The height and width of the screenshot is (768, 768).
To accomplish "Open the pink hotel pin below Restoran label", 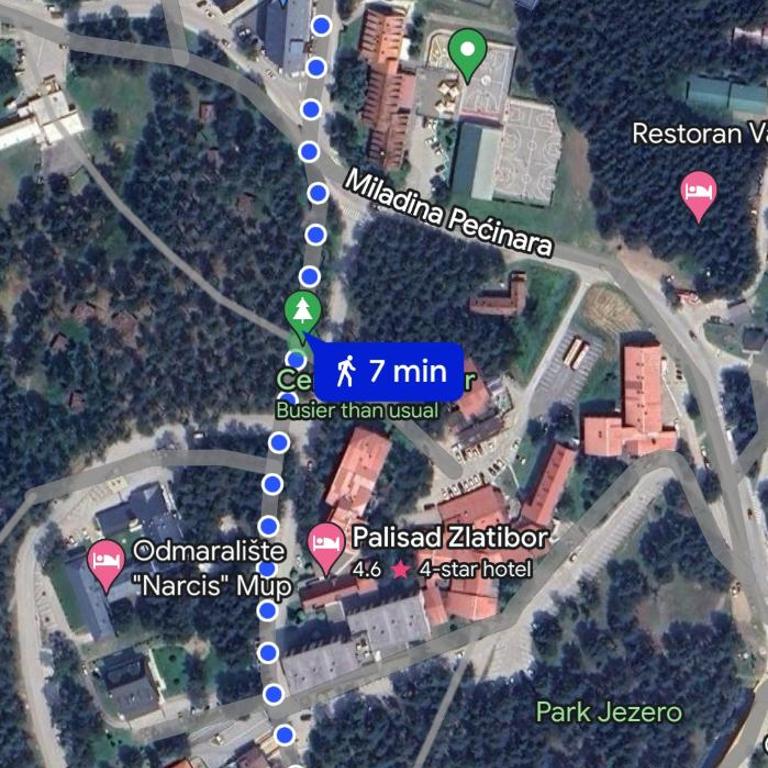I will (x=698, y=193).
